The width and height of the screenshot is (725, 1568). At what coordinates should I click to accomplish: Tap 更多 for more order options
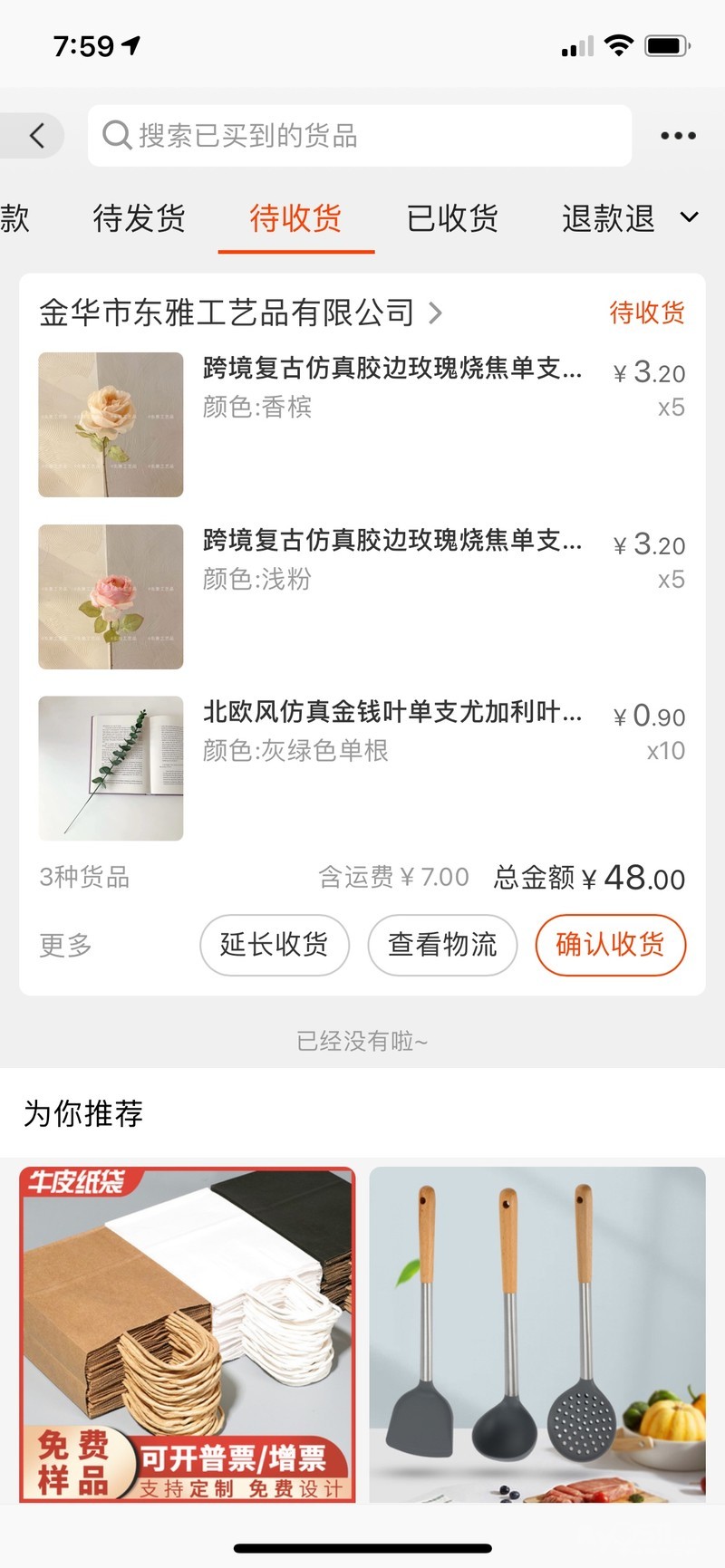65,946
